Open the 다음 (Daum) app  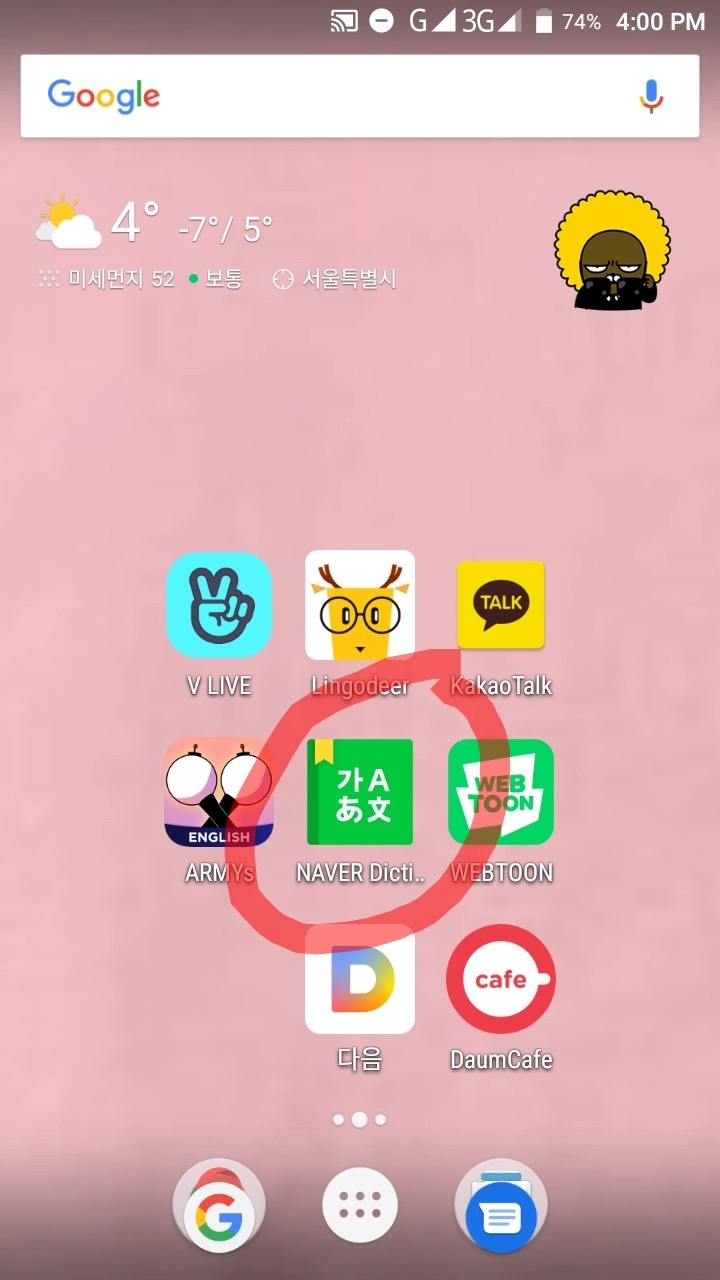[x=360, y=979]
